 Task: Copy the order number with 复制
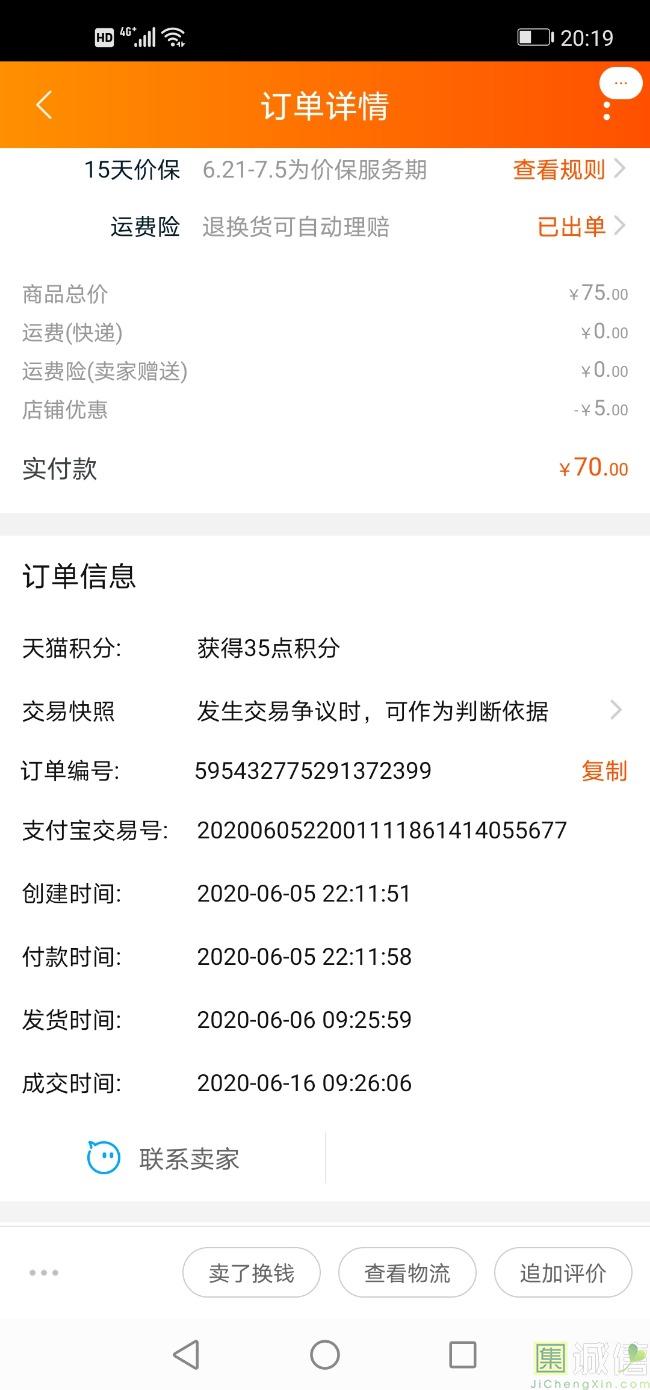click(604, 771)
